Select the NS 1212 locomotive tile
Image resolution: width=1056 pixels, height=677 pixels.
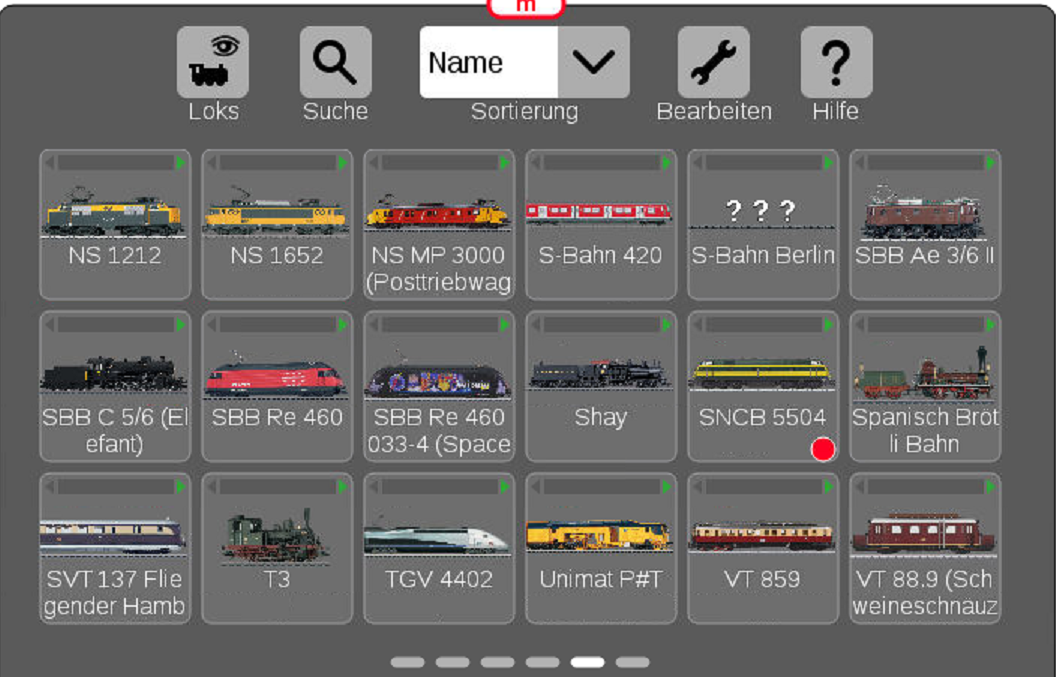click(x=115, y=225)
